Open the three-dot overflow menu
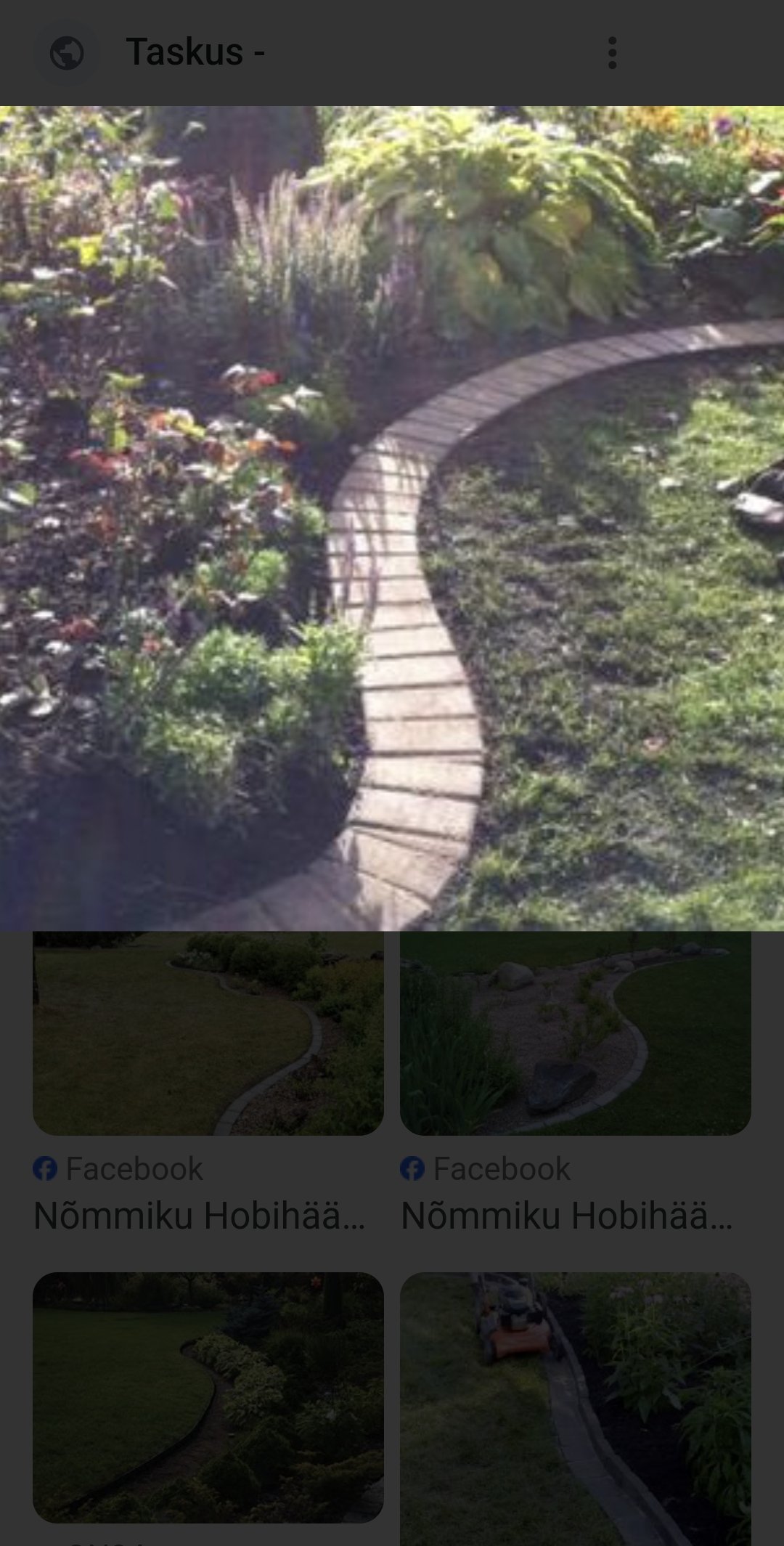This screenshot has height=1546, width=784. pyautogui.click(x=612, y=53)
